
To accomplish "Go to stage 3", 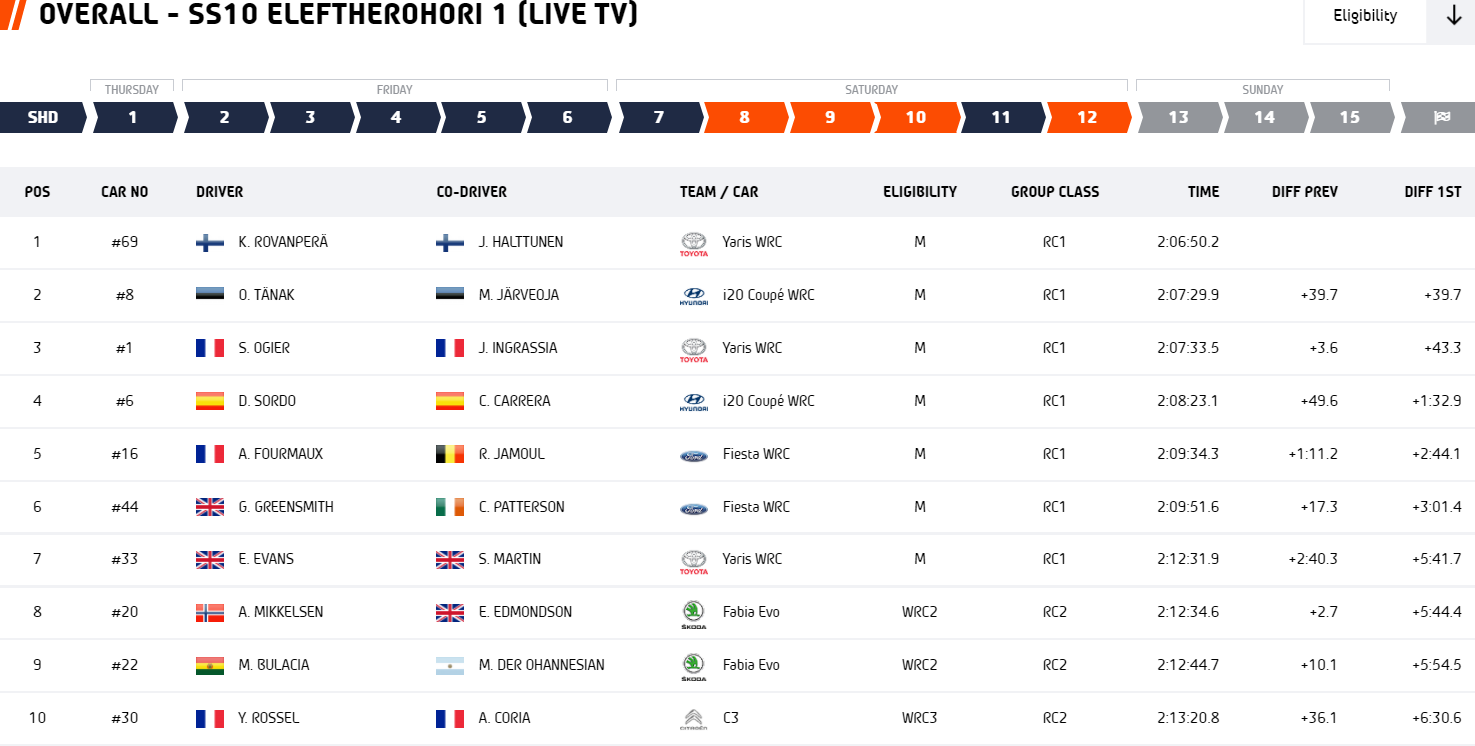I will click(310, 117).
